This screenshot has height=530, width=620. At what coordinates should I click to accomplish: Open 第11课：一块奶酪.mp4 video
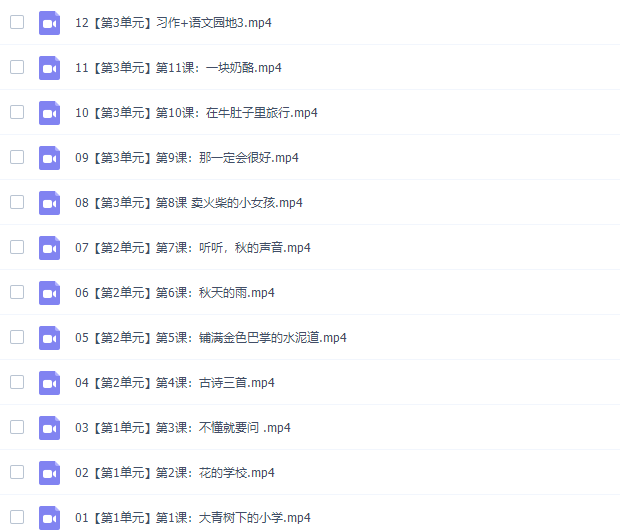tap(178, 68)
